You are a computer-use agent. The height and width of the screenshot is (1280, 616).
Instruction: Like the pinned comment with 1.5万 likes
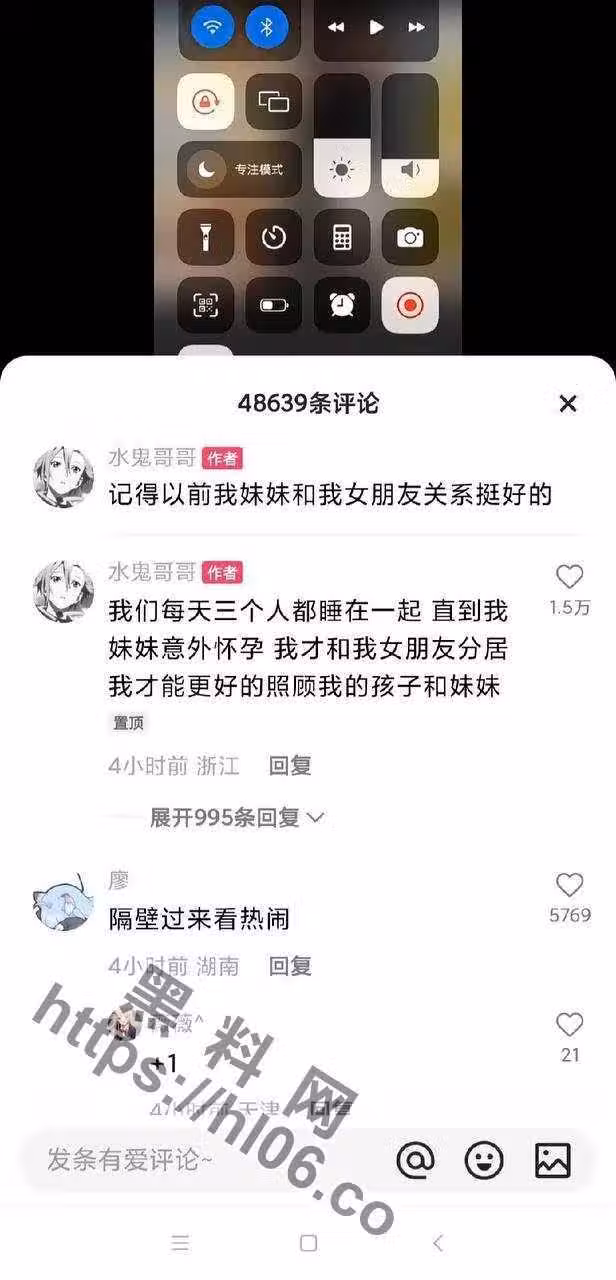point(569,577)
